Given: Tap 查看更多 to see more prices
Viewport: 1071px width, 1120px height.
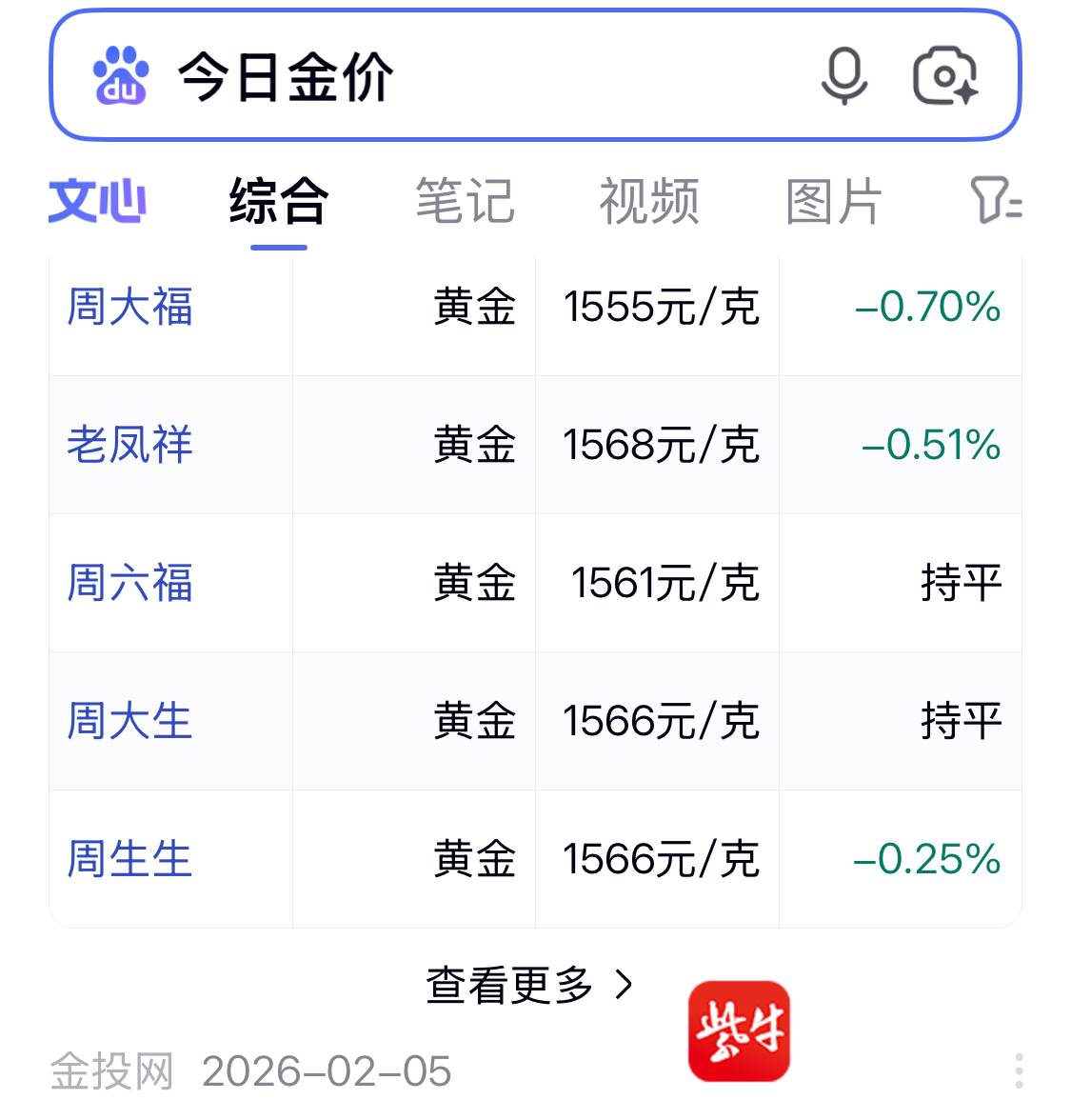Looking at the screenshot, I should 528,985.
